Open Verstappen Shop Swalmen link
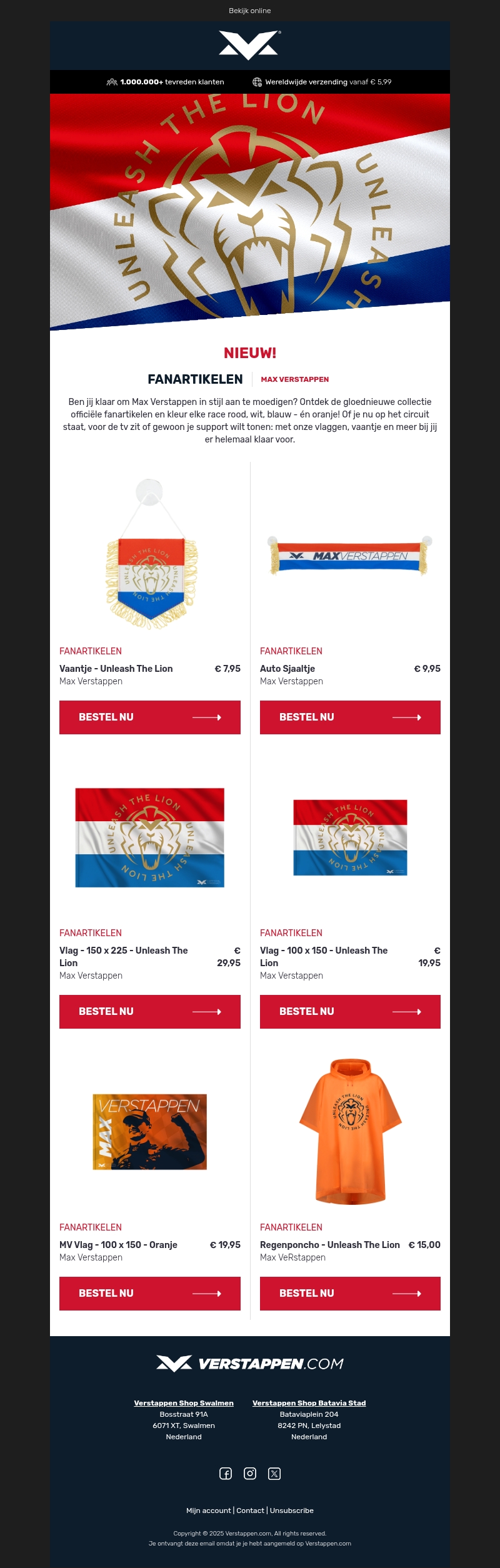 click(x=184, y=1403)
